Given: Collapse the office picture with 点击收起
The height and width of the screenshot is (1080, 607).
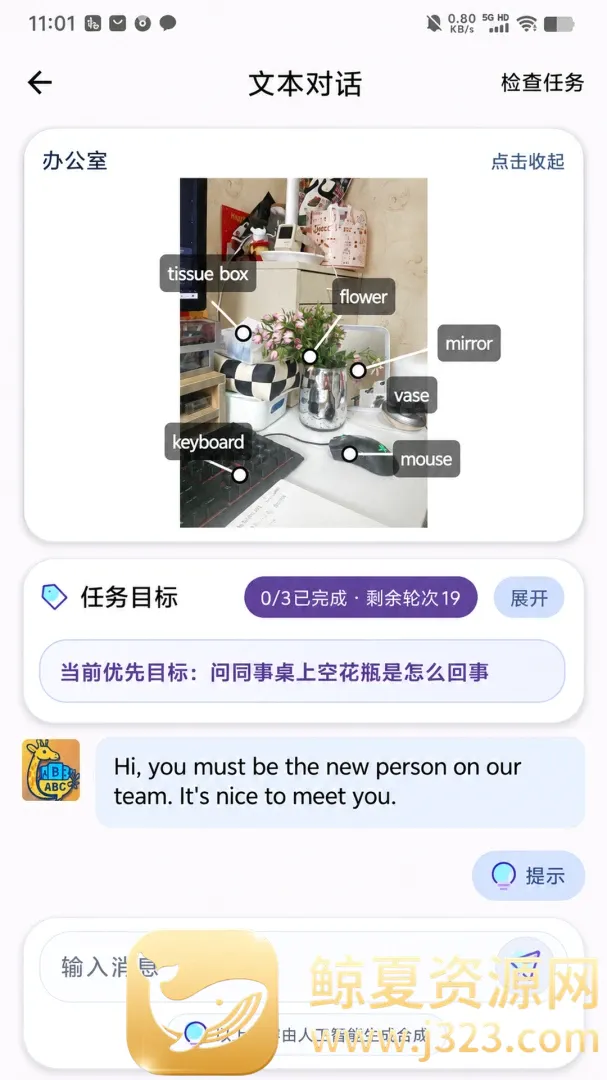Looking at the screenshot, I should (527, 162).
